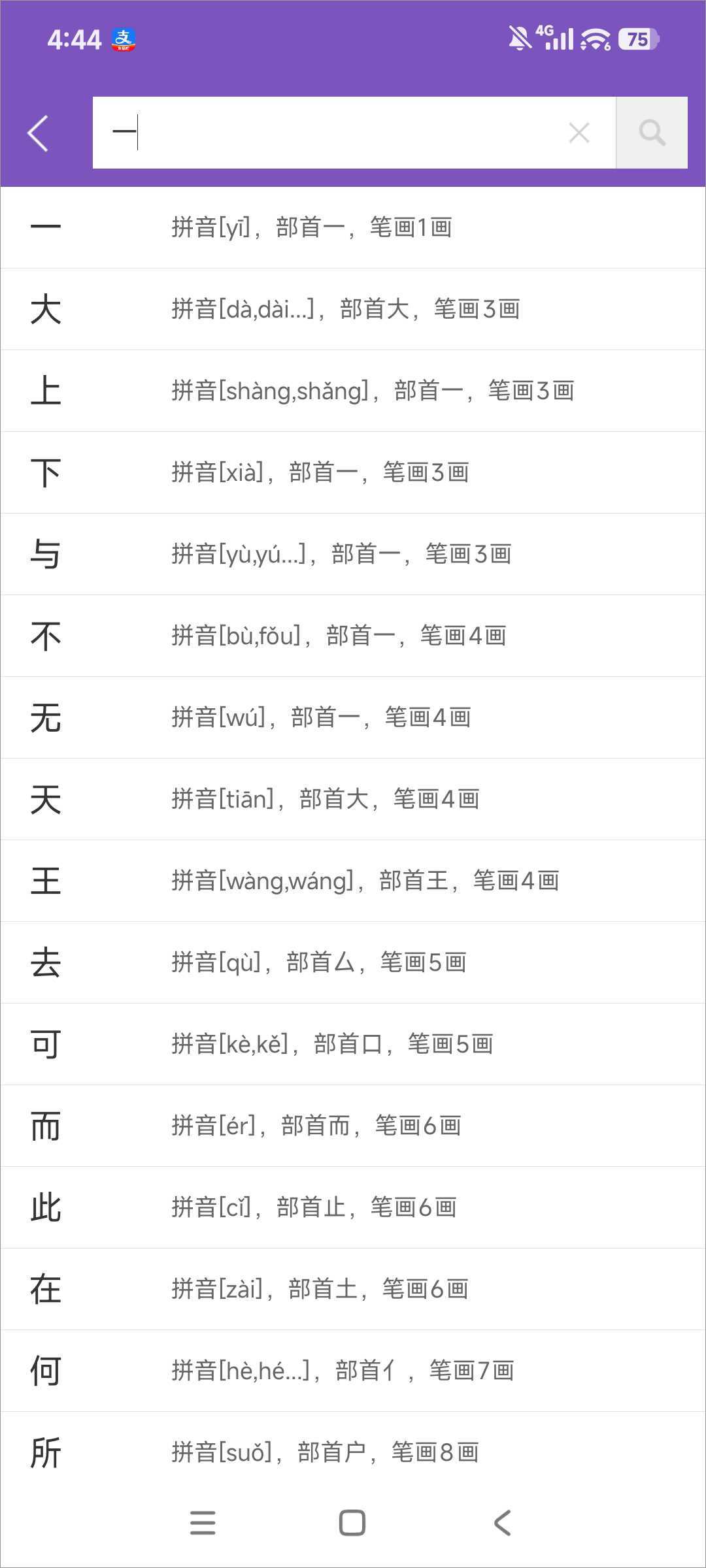The image size is (706, 1568).
Task: Select the character 在 (zài)
Action: 353,1289
